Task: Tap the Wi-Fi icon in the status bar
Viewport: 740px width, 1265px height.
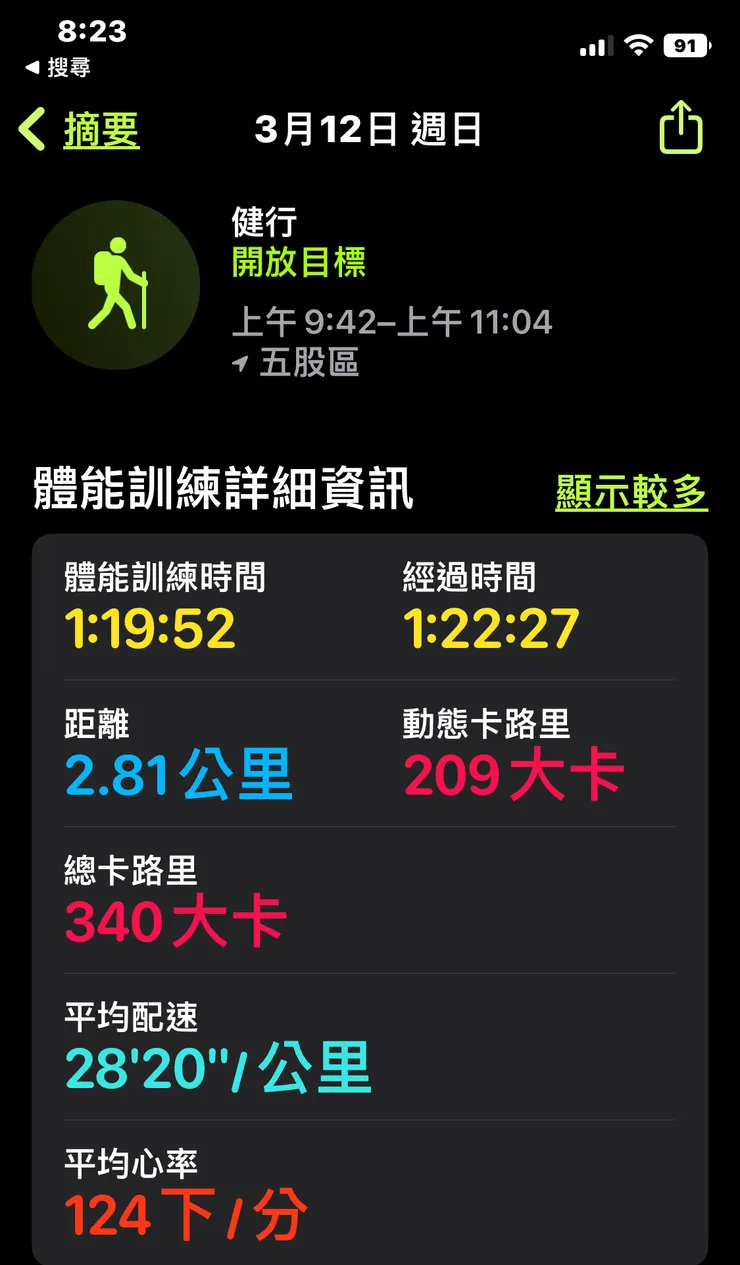Action: click(640, 44)
